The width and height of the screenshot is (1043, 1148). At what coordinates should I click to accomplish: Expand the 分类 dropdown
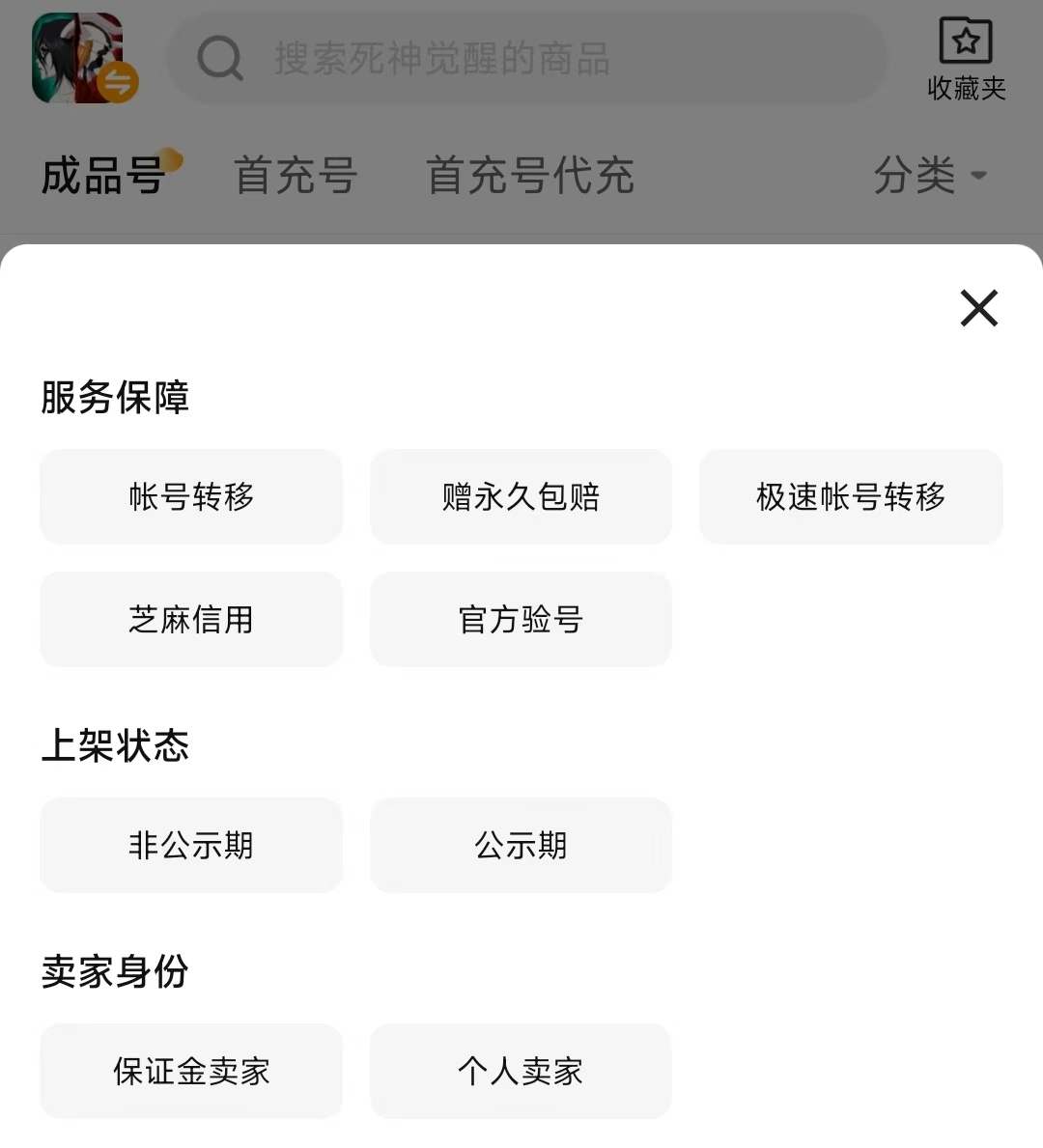point(929,176)
